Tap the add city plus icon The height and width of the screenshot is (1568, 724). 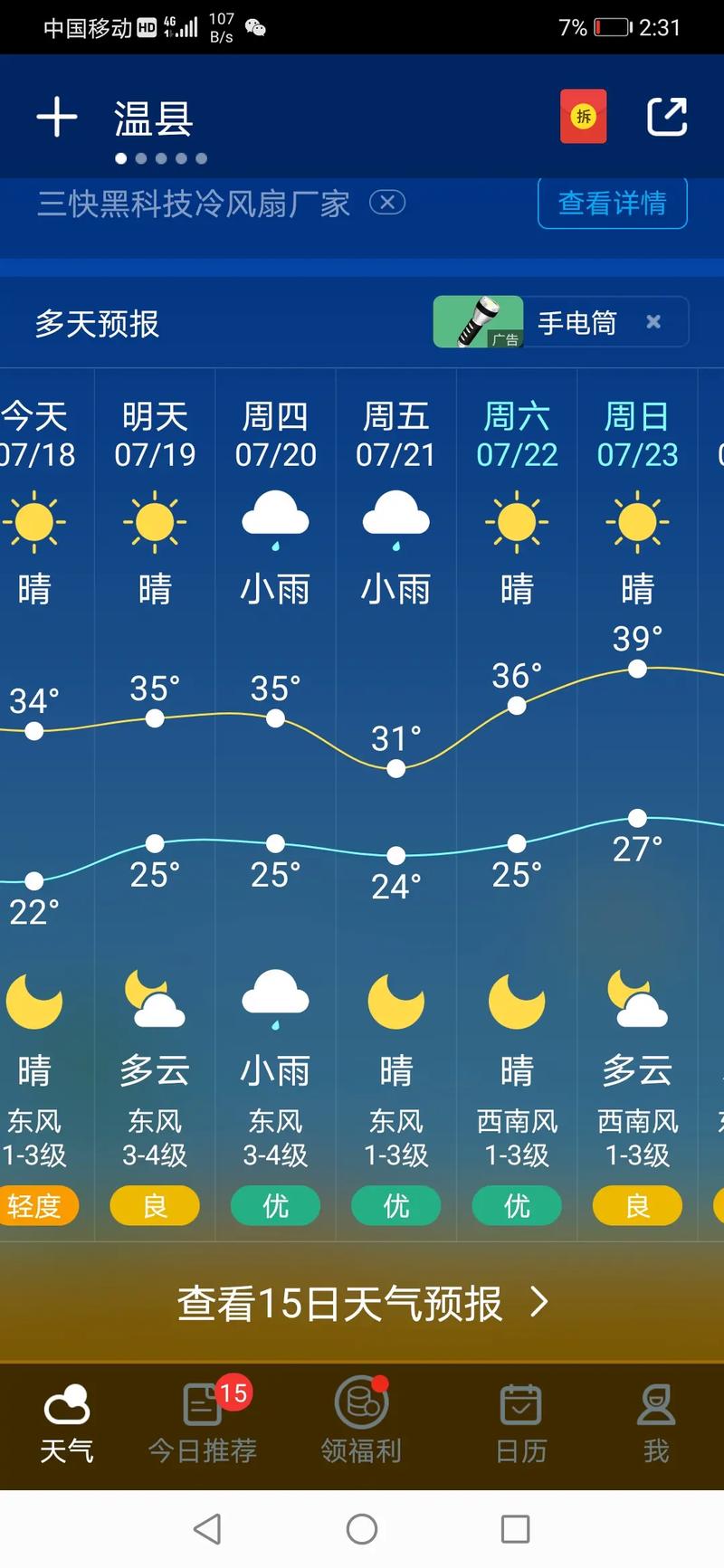[x=56, y=117]
